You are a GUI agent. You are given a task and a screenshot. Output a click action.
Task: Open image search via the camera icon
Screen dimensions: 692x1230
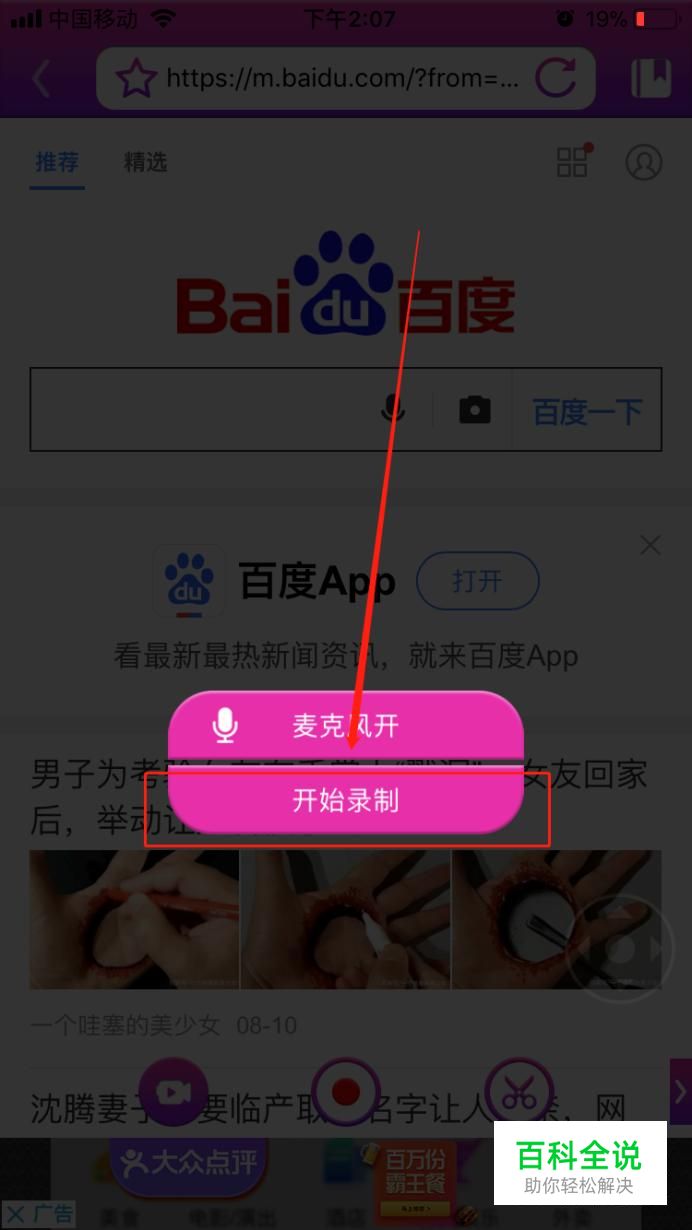tap(475, 409)
